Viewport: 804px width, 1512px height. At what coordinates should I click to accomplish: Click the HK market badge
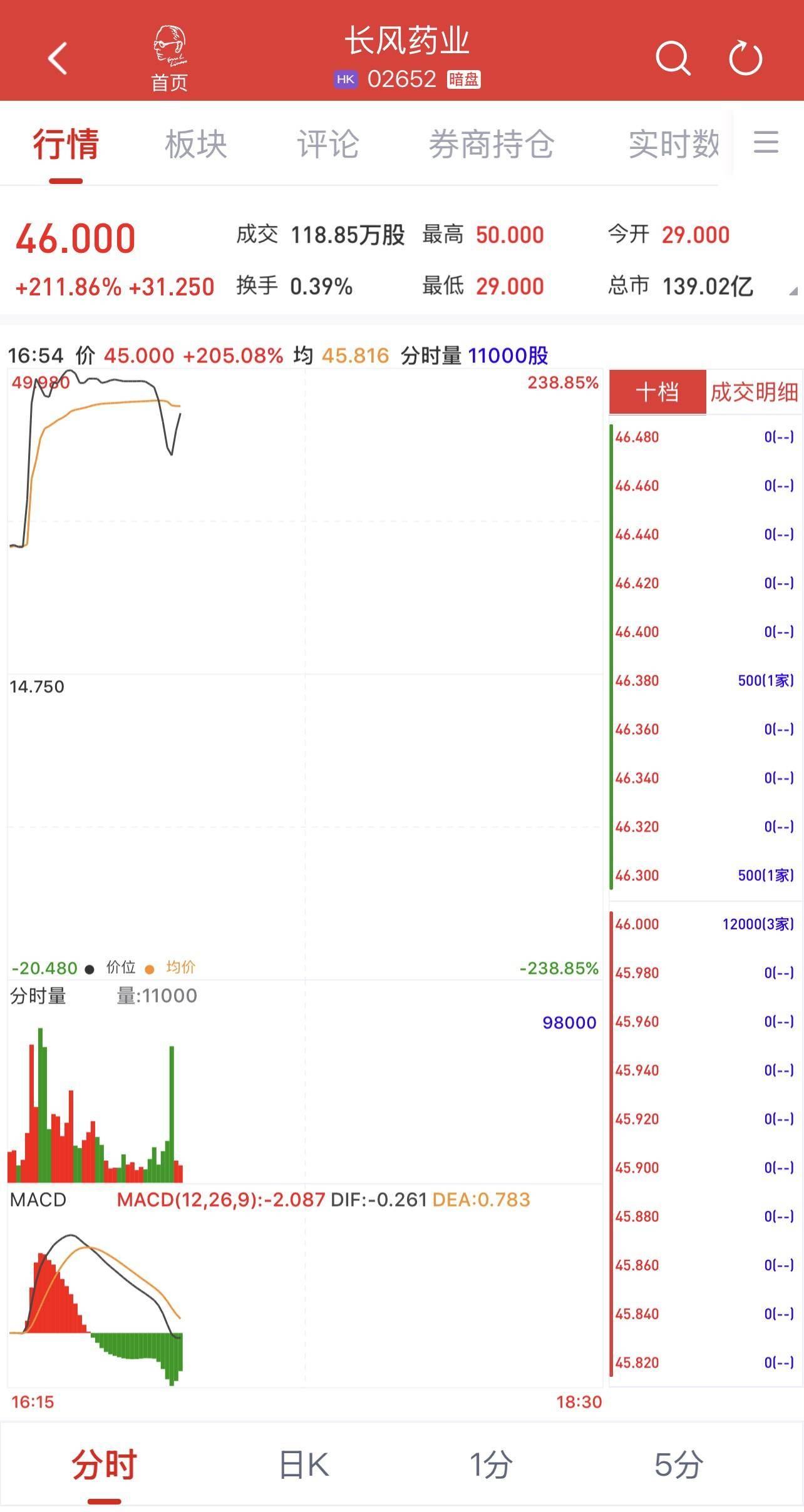pos(345,79)
